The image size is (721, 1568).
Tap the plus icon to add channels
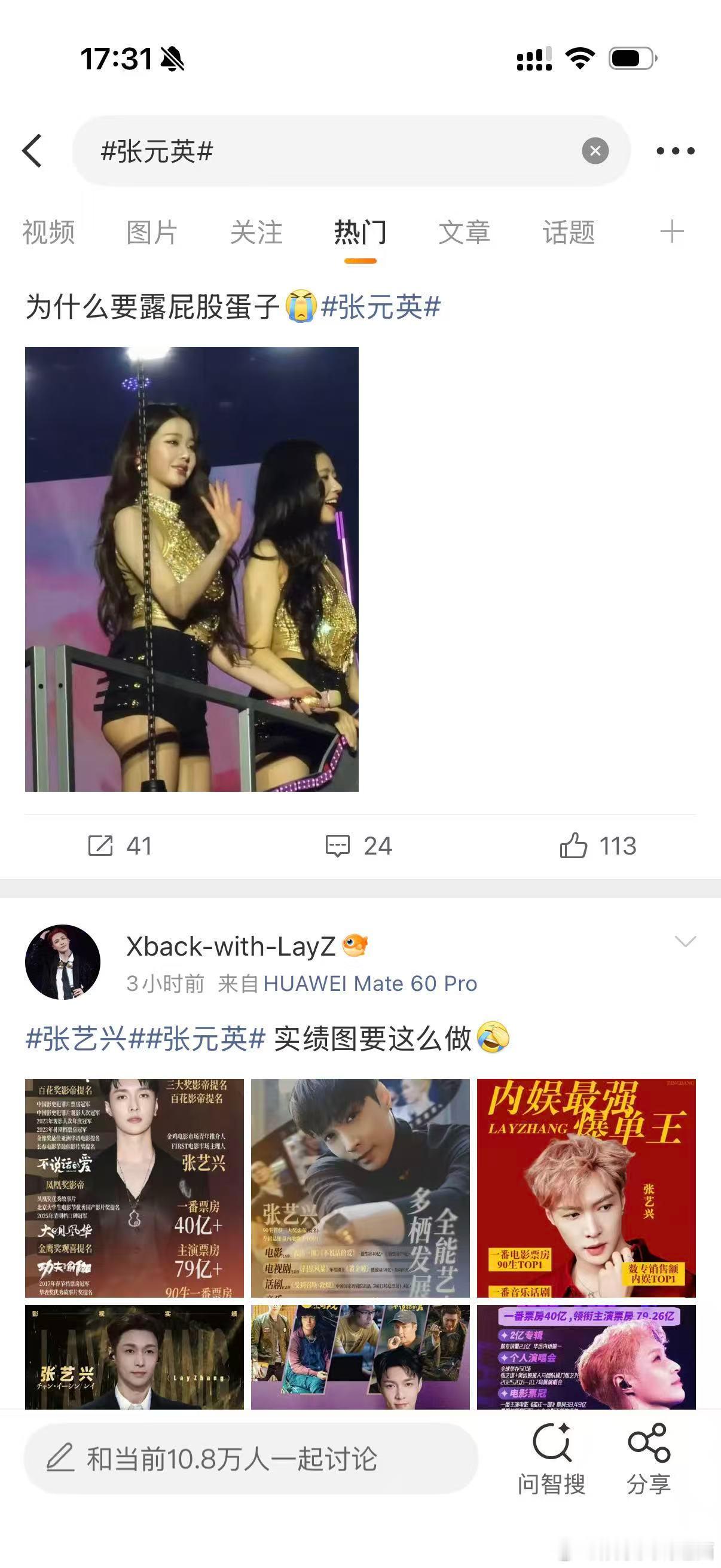(x=671, y=233)
